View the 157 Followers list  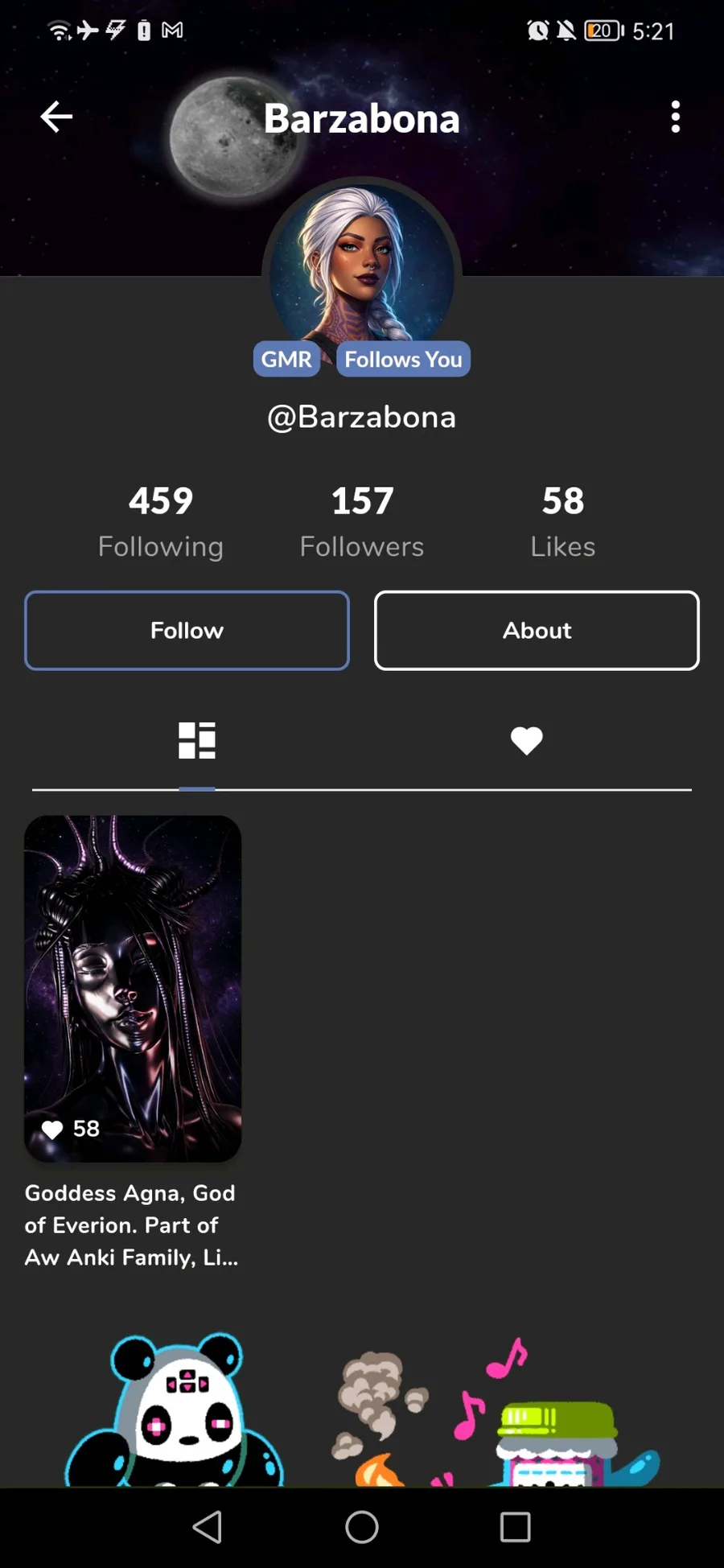pyautogui.click(x=362, y=521)
